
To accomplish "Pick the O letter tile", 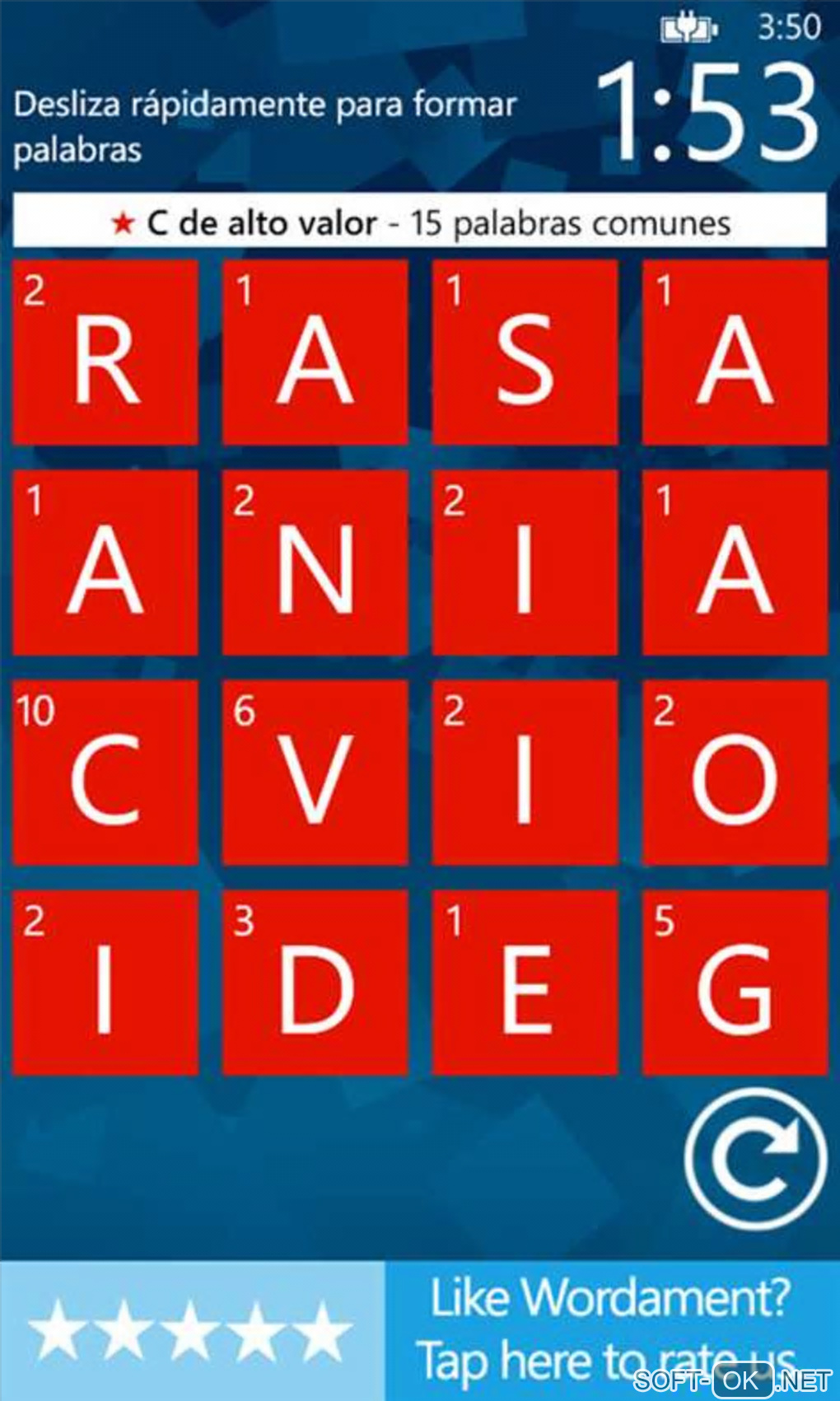I will pyautogui.click(x=735, y=773).
